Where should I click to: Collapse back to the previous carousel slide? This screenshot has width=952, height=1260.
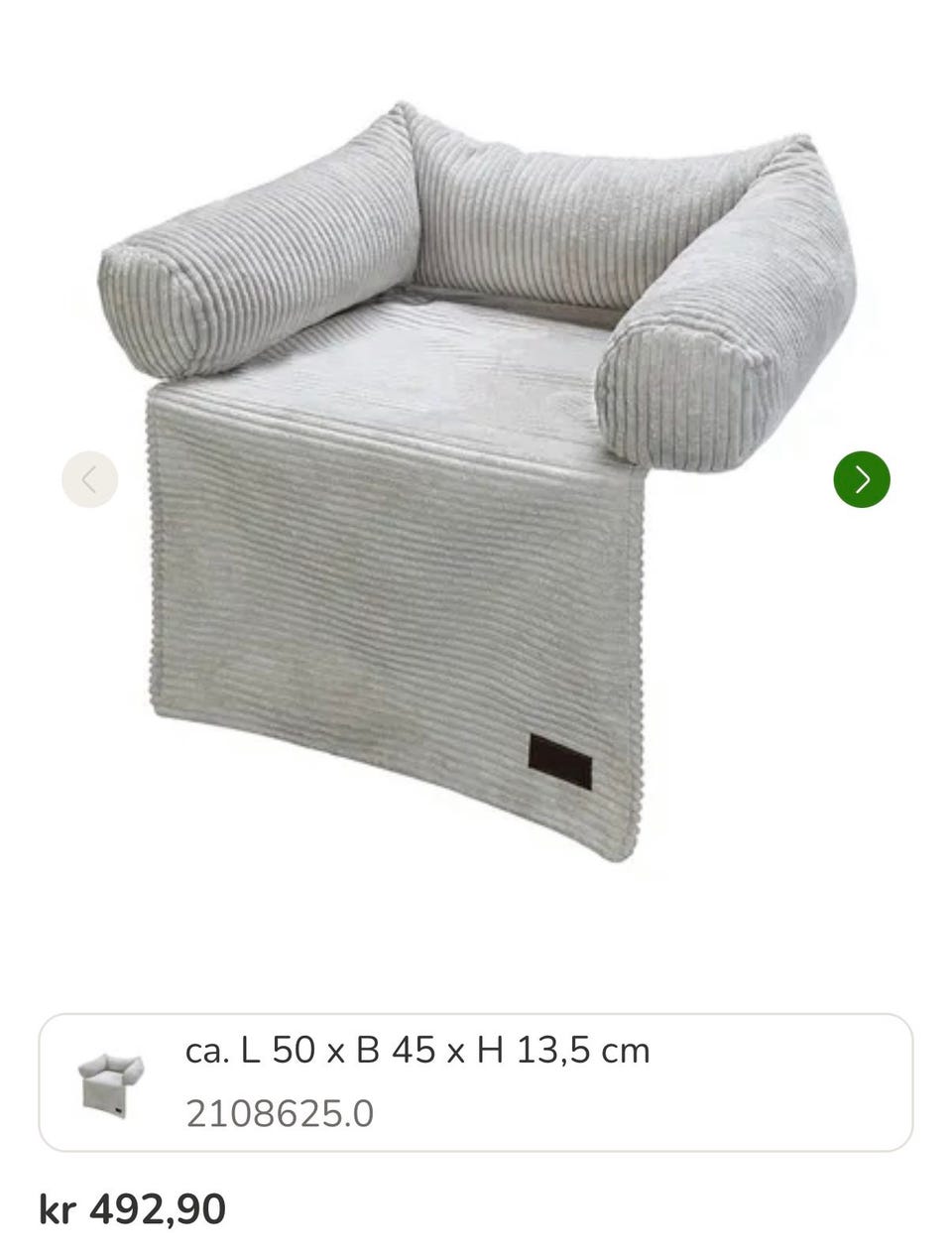[x=87, y=479]
